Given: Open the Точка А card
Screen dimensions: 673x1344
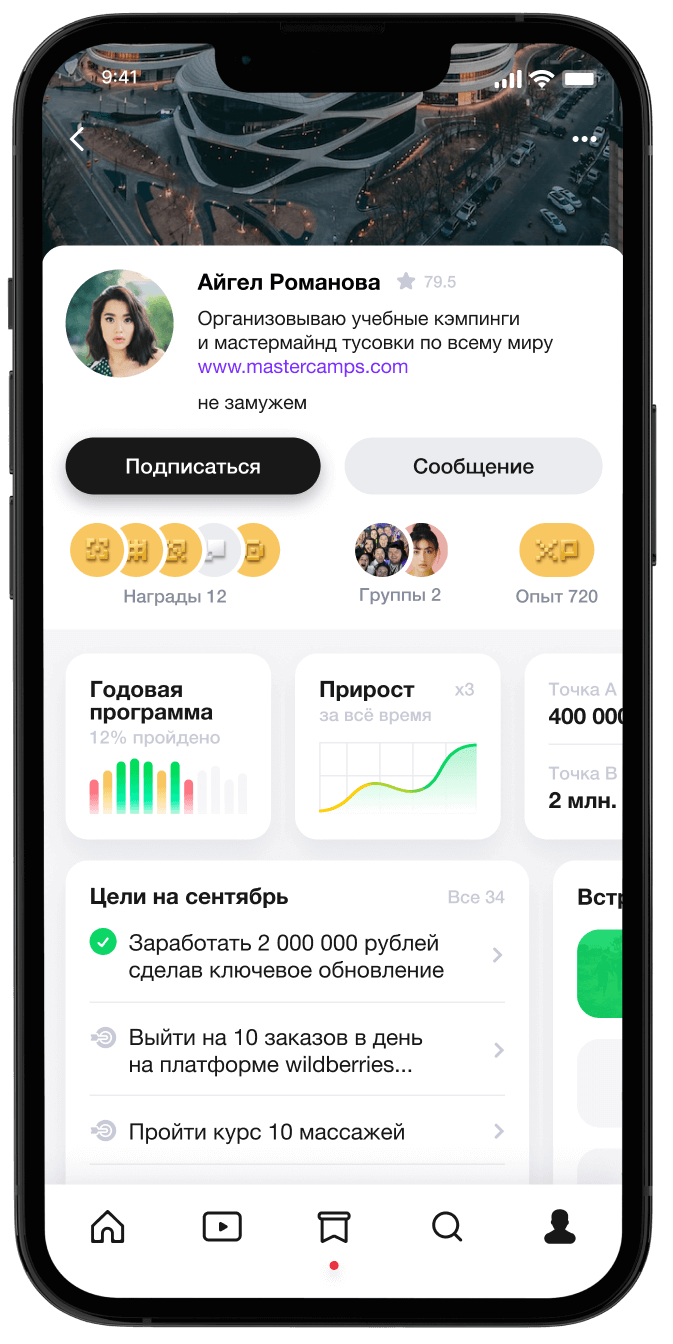Looking at the screenshot, I should 574,746.
